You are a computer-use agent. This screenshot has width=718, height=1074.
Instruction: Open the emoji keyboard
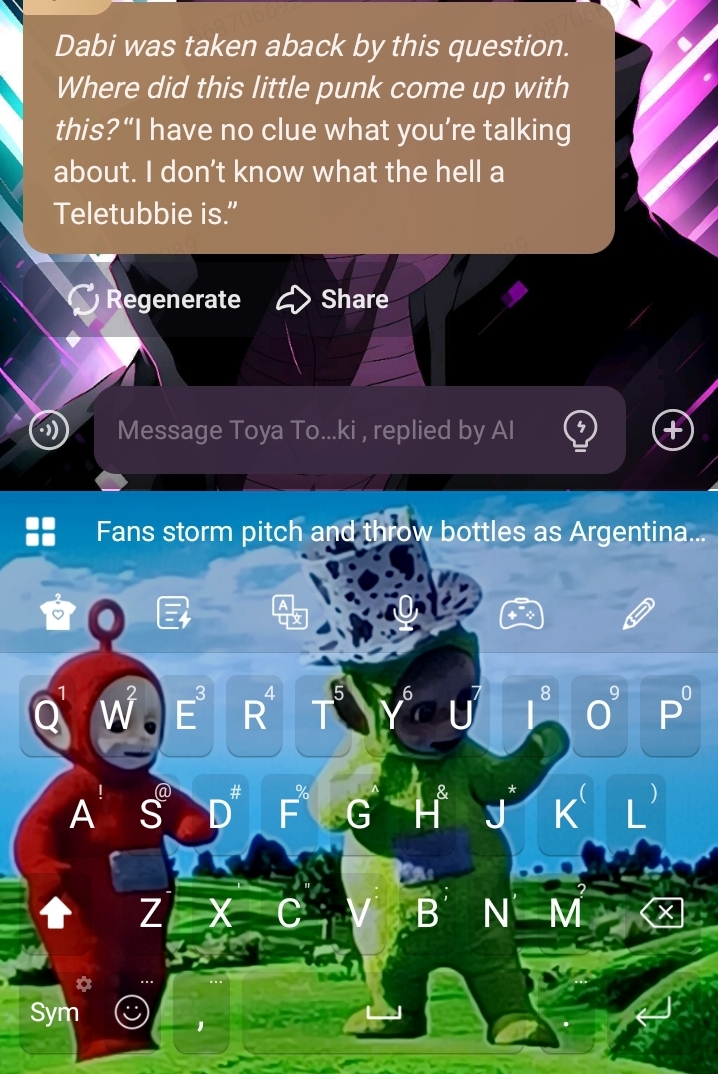[131, 1012]
